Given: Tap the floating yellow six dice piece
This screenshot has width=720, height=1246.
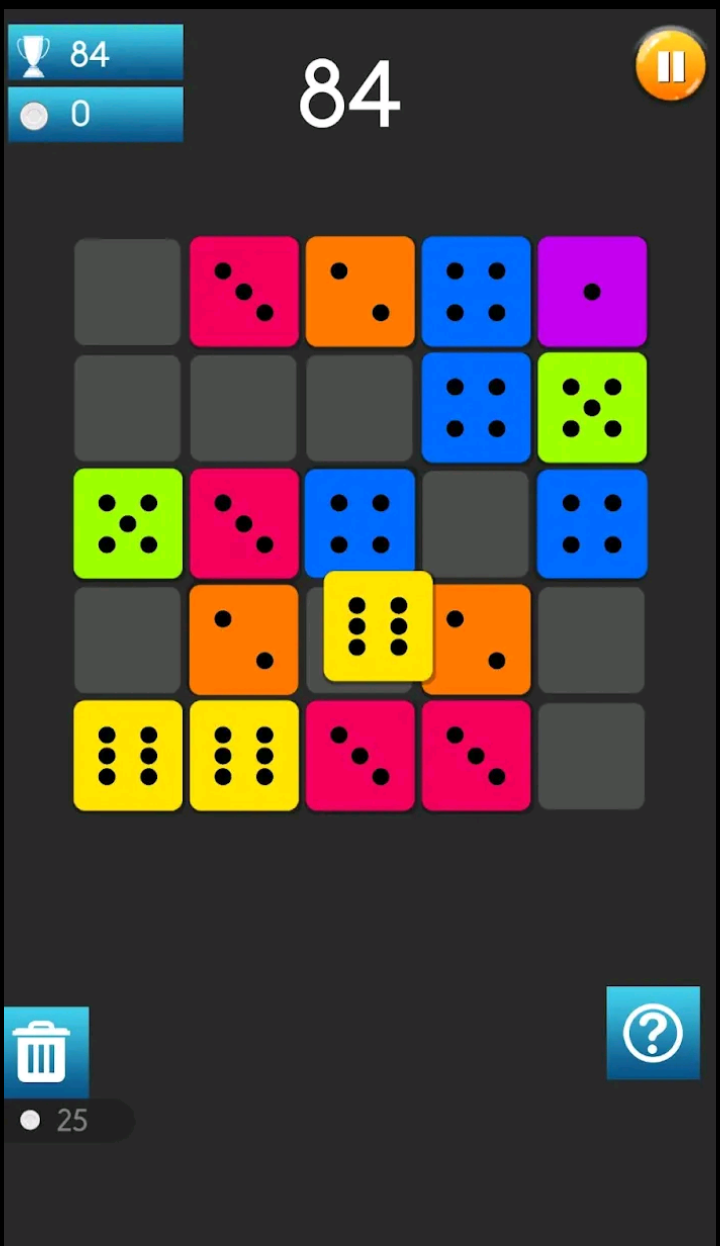Looking at the screenshot, I should pos(378,626).
